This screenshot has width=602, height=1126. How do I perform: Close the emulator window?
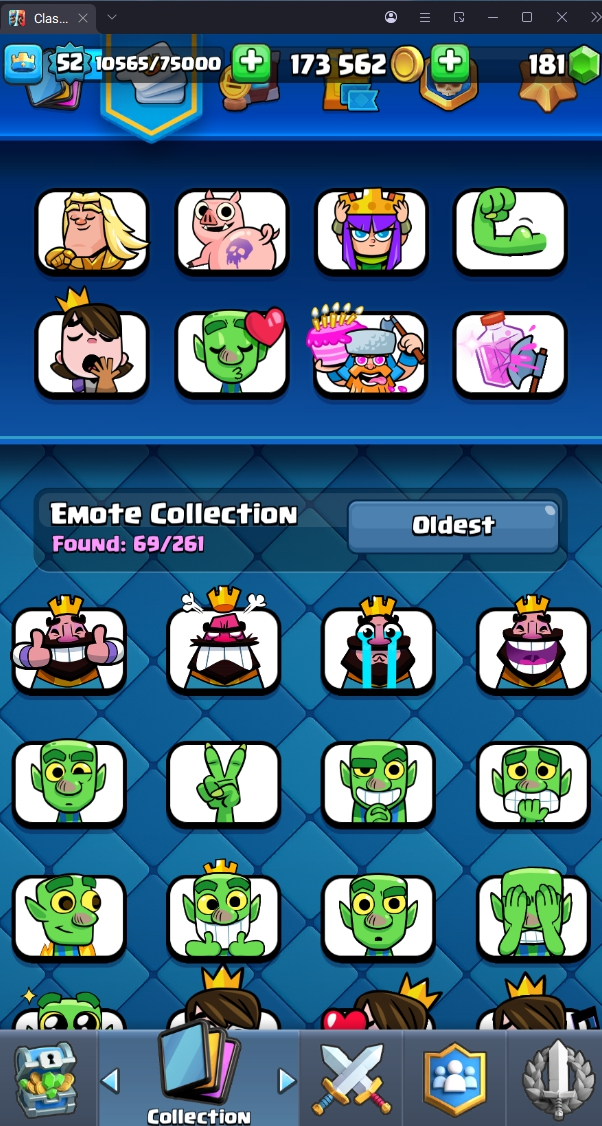tap(562, 17)
